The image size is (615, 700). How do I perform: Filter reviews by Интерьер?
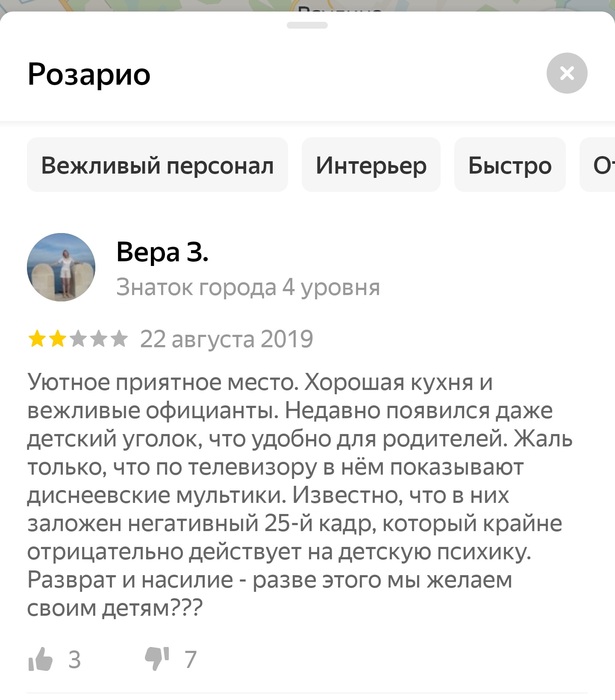371,165
